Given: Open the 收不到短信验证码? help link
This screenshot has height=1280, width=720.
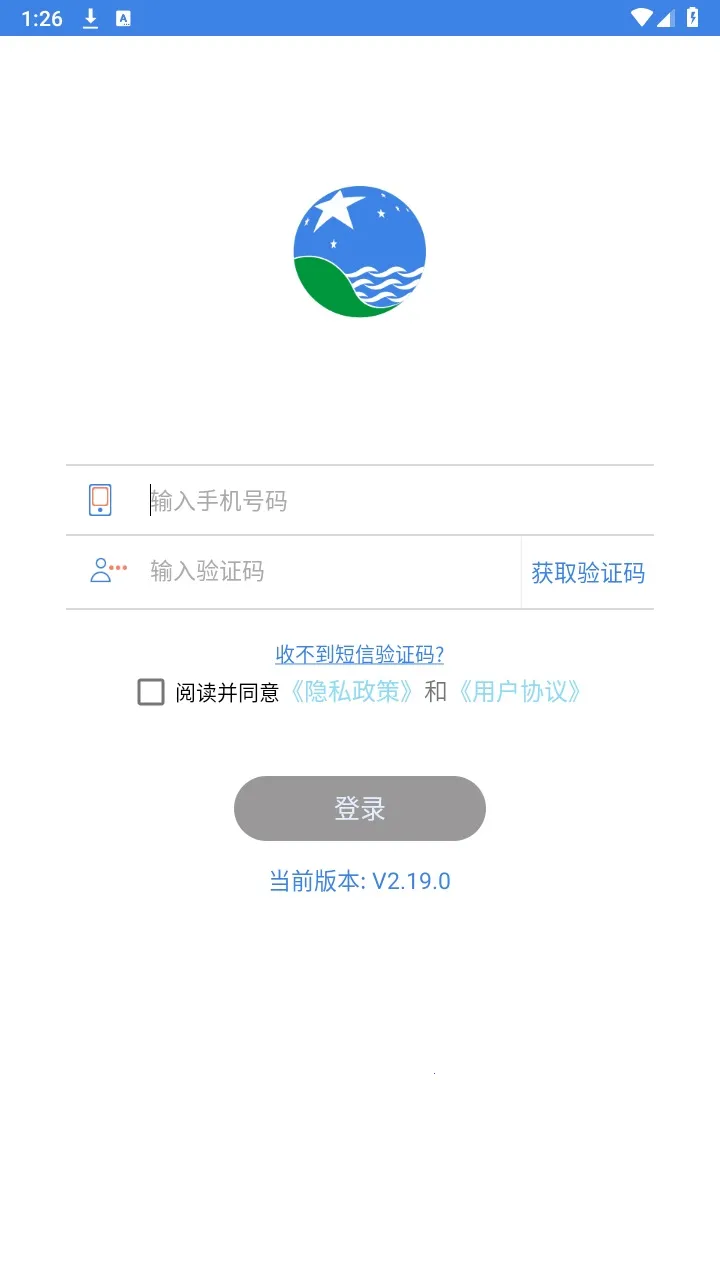Looking at the screenshot, I should pyautogui.click(x=359, y=654).
